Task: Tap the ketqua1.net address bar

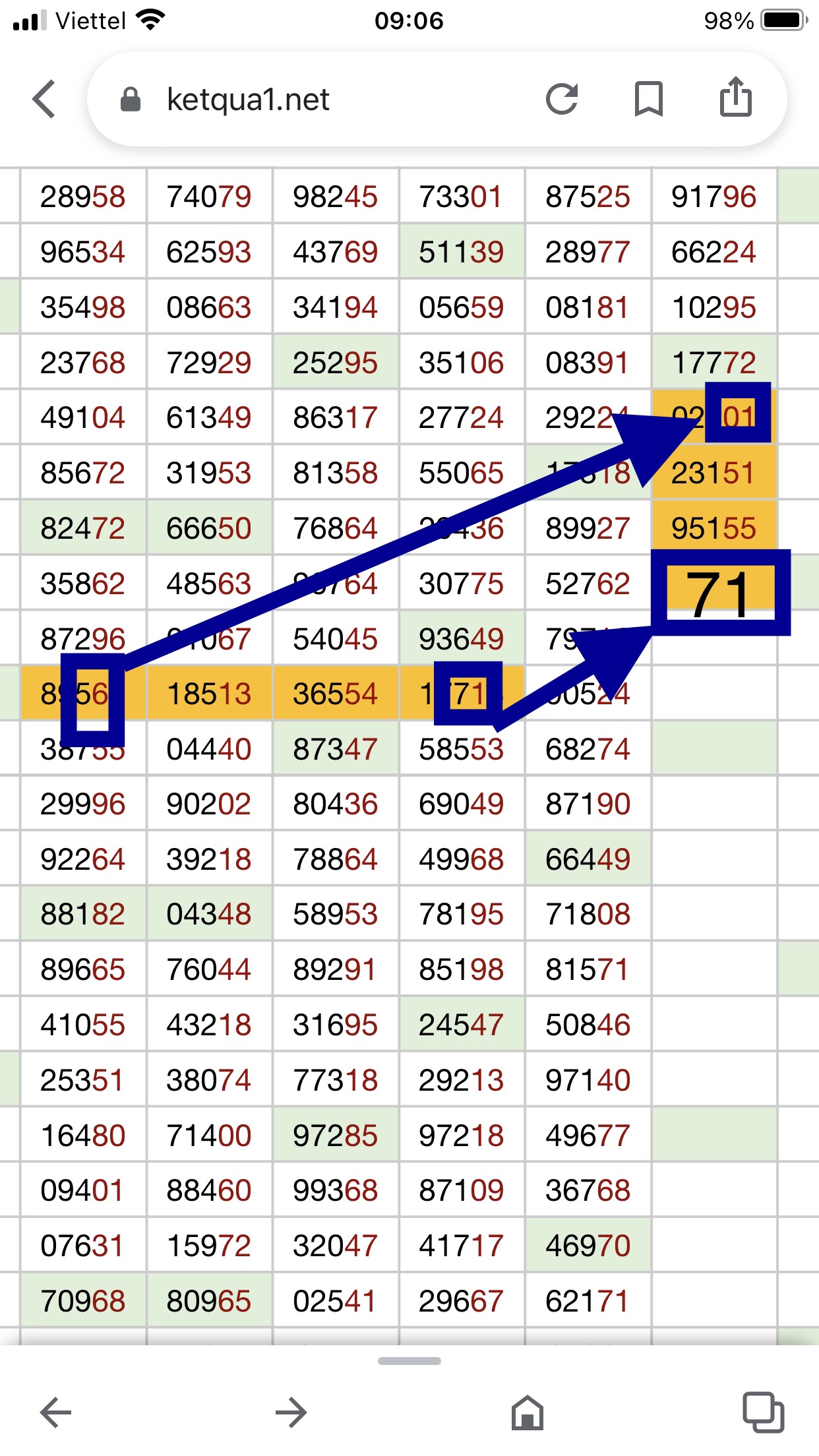Action: click(317, 100)
